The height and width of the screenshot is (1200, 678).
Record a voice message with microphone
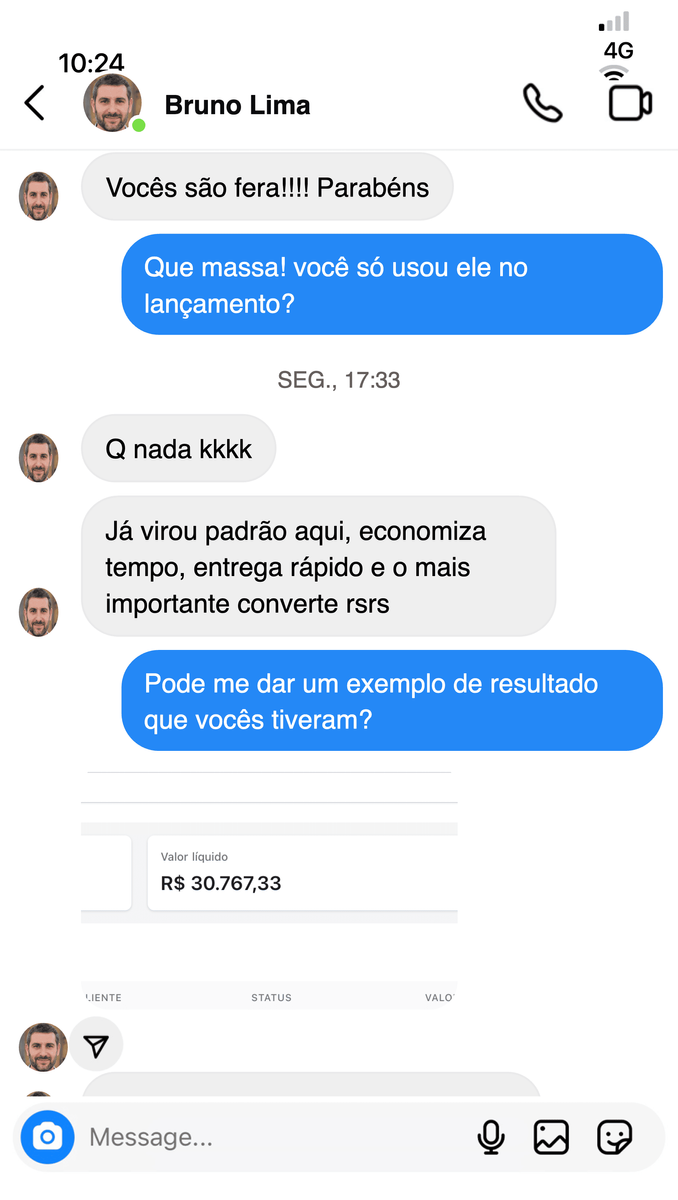[x=490, y=1137]
